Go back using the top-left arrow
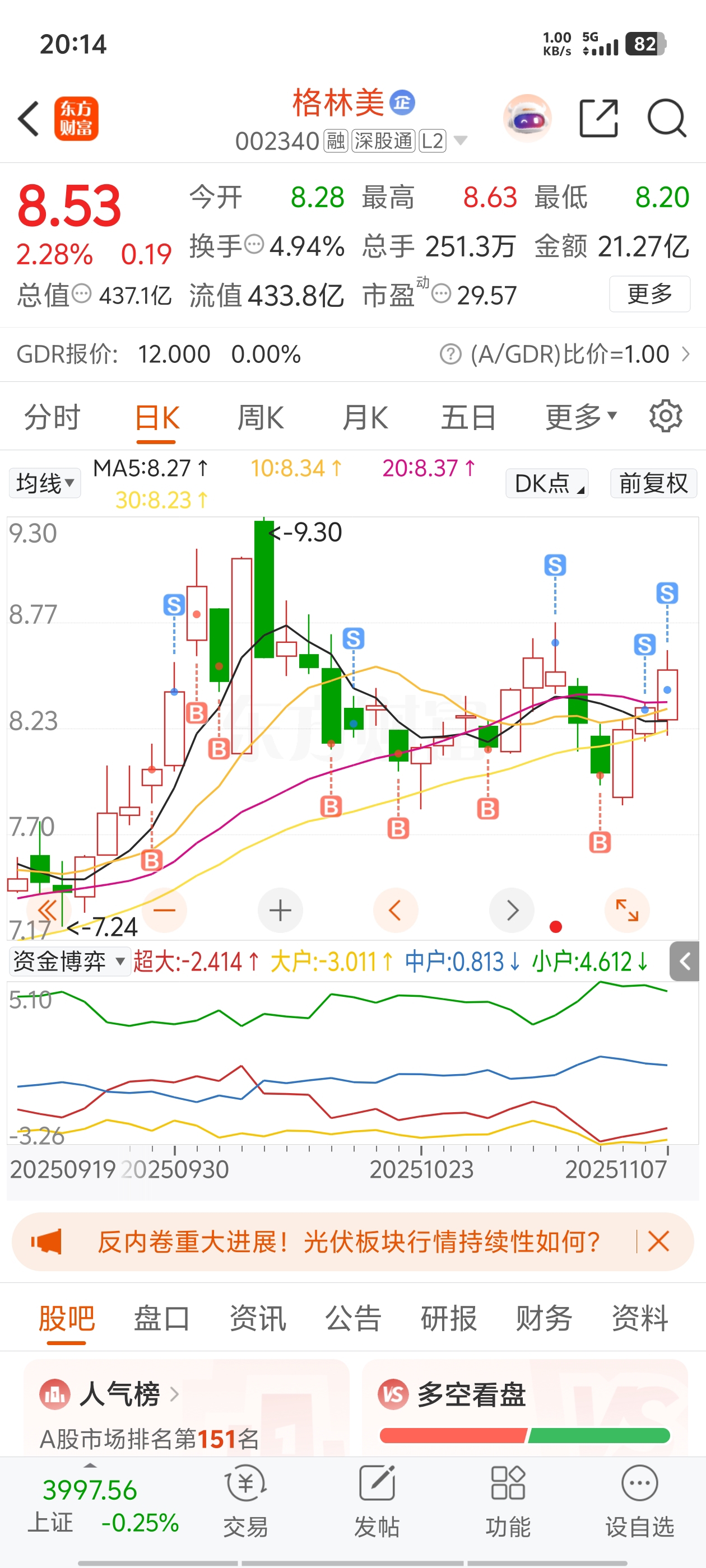 tap(29, 118)
